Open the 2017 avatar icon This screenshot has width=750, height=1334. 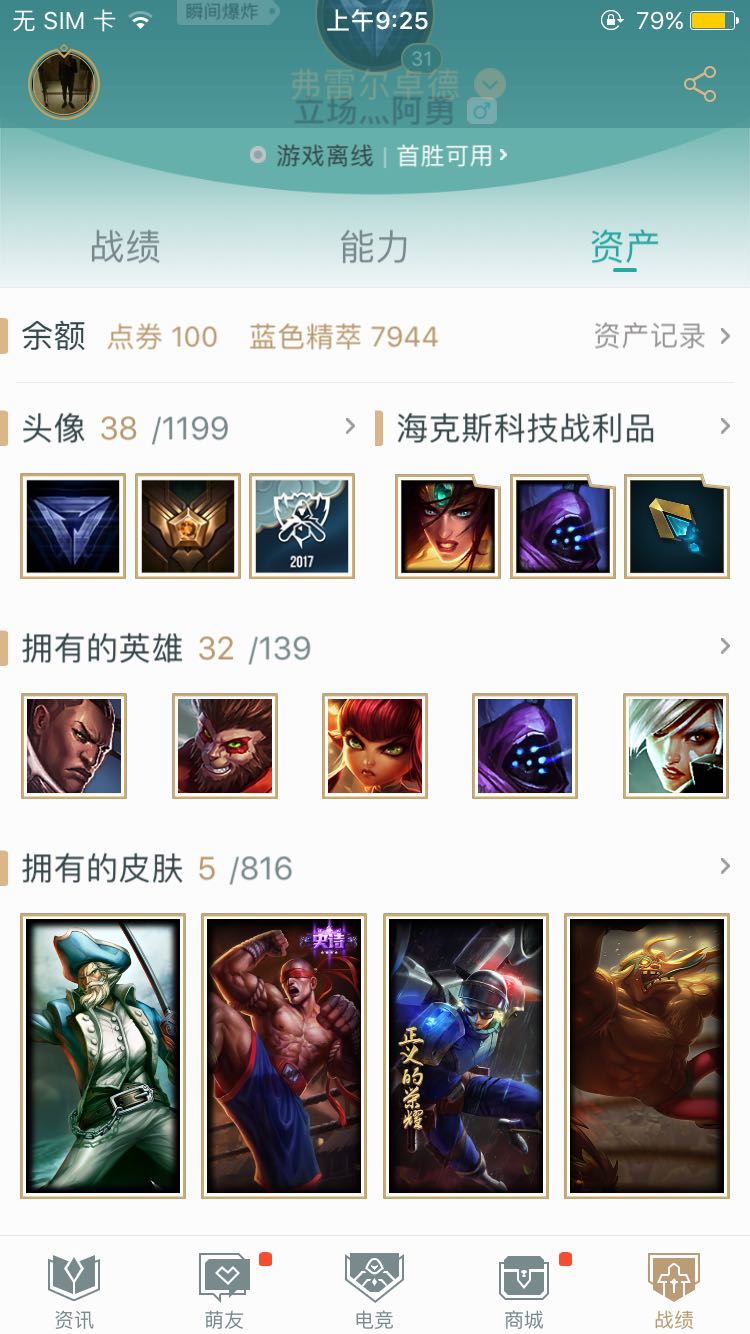302,526
